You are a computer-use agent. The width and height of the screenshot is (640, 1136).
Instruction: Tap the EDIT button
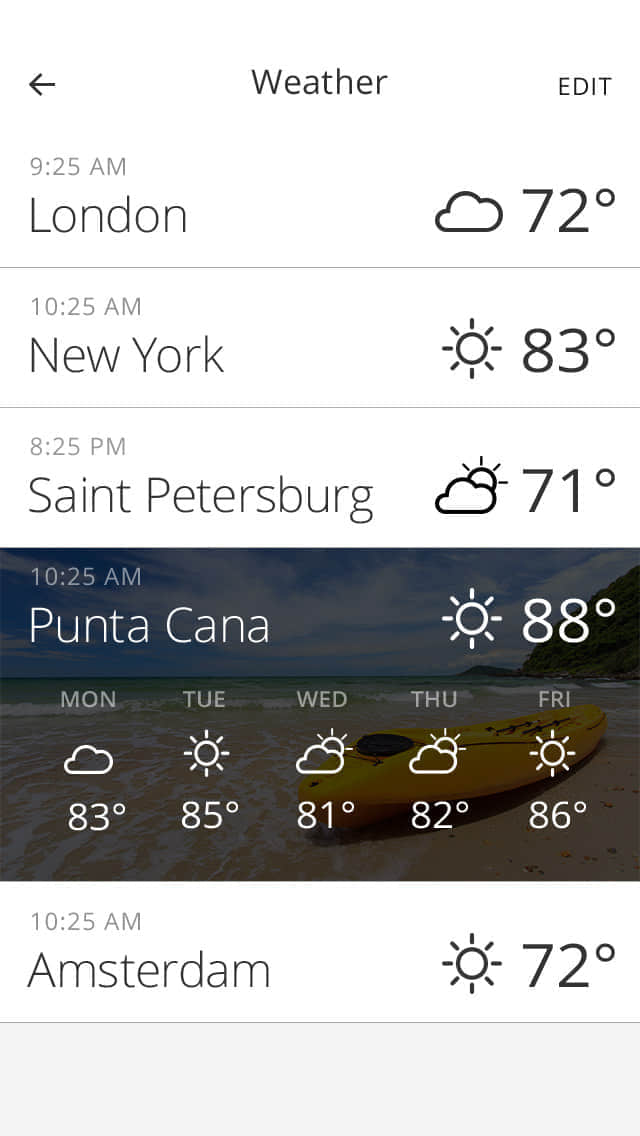click(x=584, y=87)
